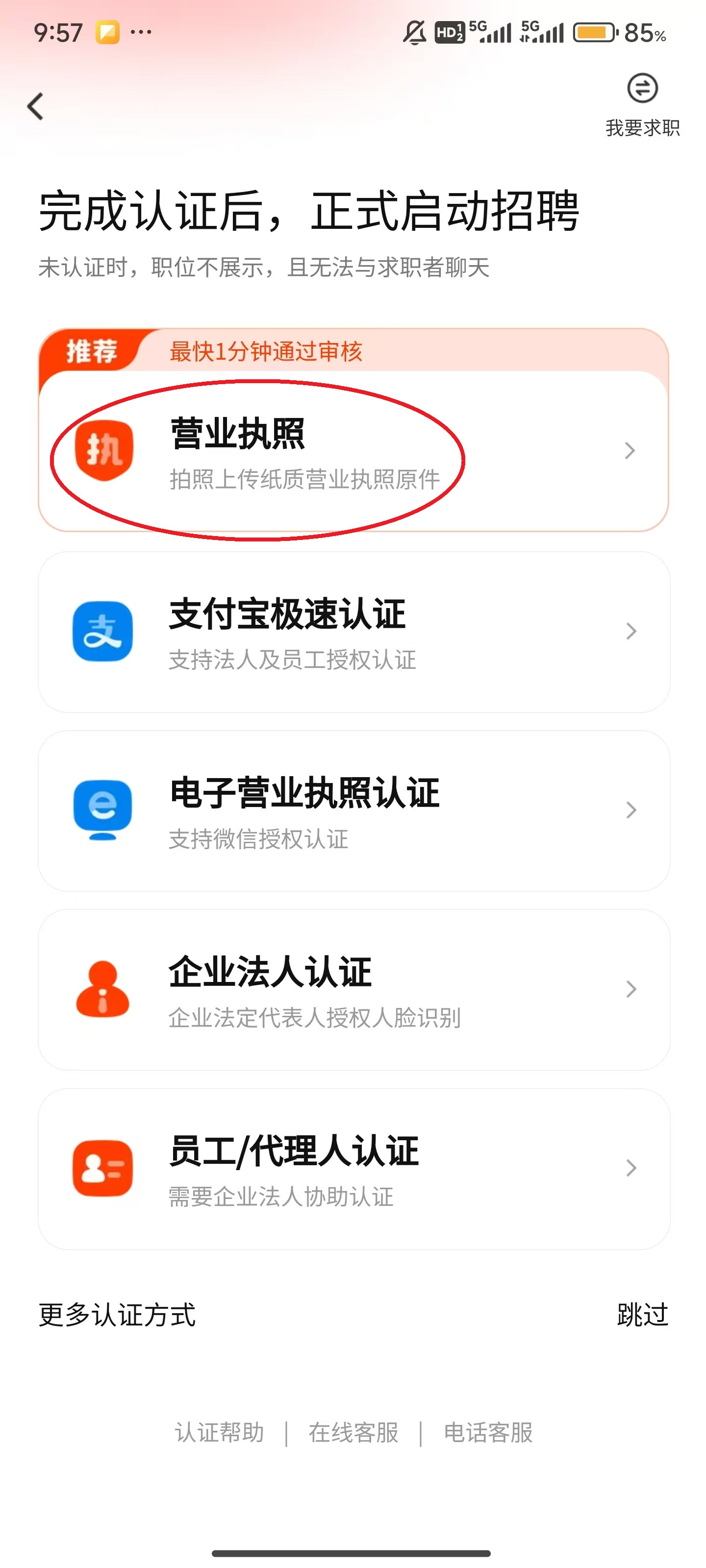Open 电话客服 support
This screenshot has width=706, height=1568.
(x=488, y=1432)
